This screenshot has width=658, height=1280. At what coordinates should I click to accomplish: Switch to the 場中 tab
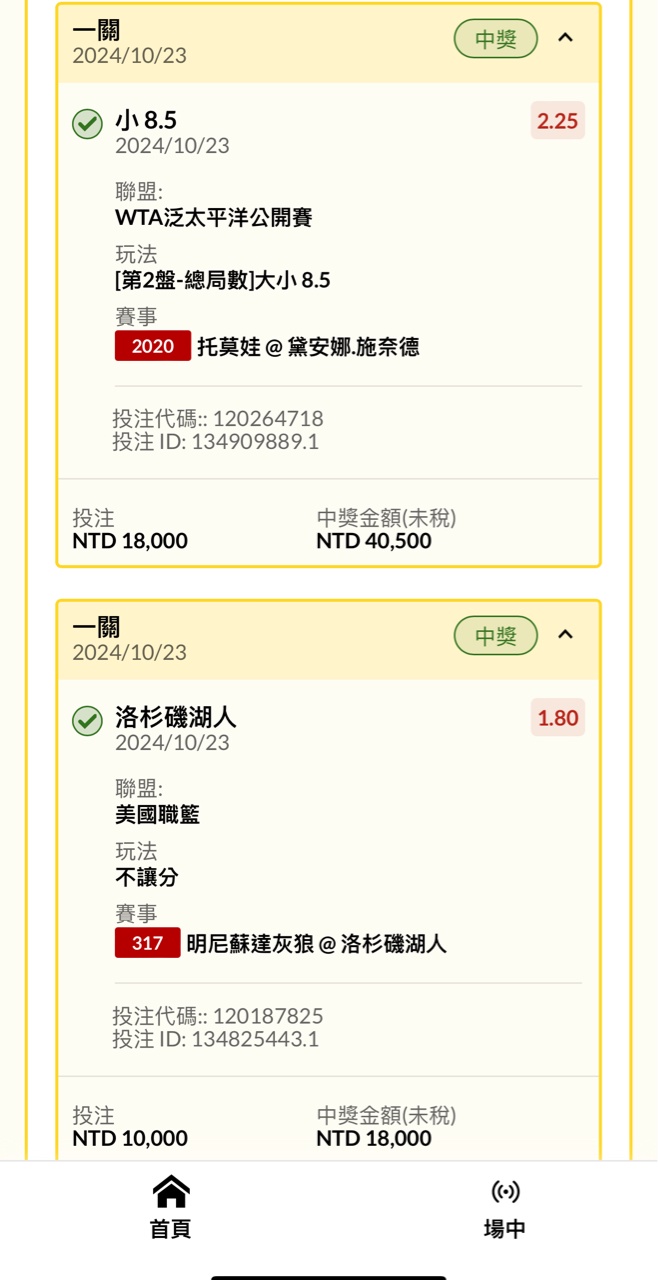[505, 1207]
